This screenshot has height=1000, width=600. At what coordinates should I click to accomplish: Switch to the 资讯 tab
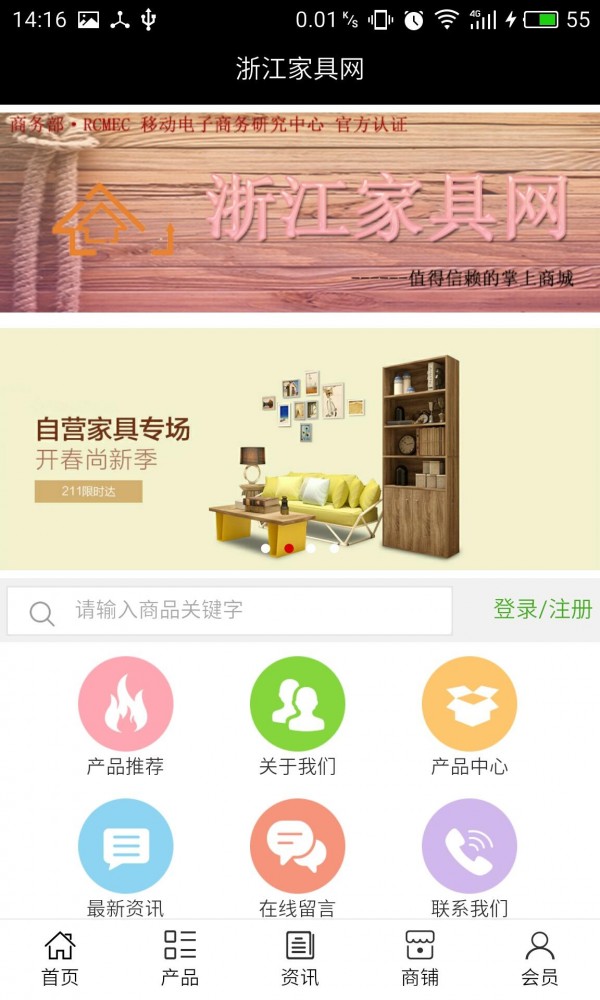tap(300, 959)
